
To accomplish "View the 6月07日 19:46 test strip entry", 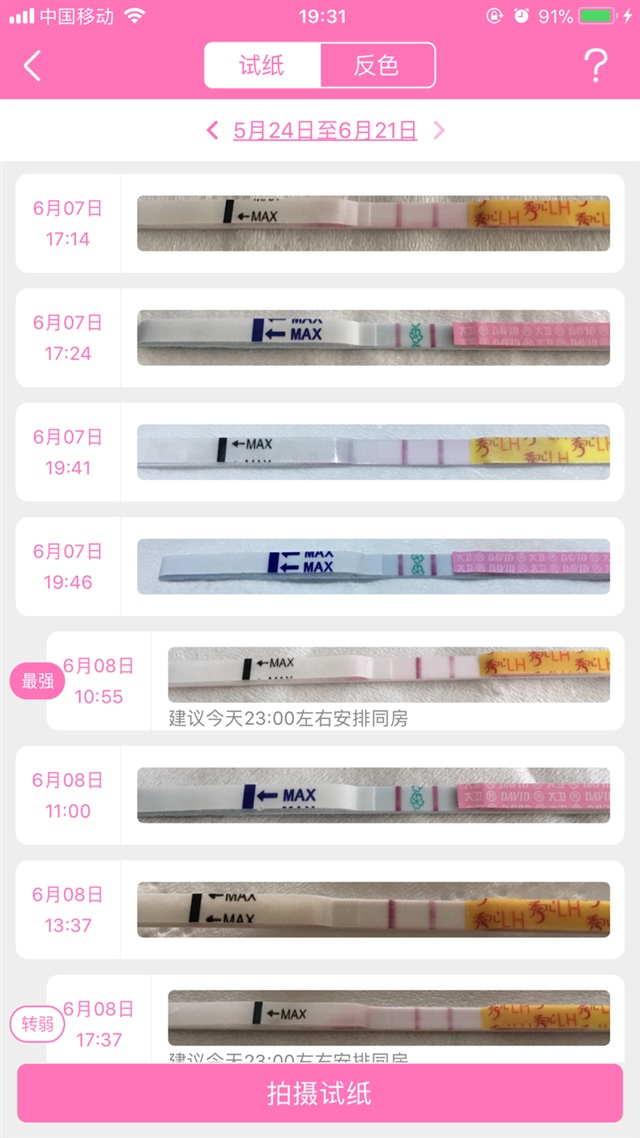I will [x=373, y=566].
